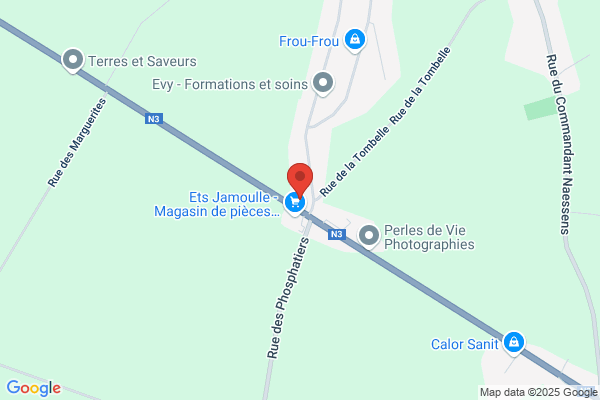The width and height of the screenshot is (600, 400).
Task: Select the Terres et Saveurs place marker
Action: pos(73,61)
